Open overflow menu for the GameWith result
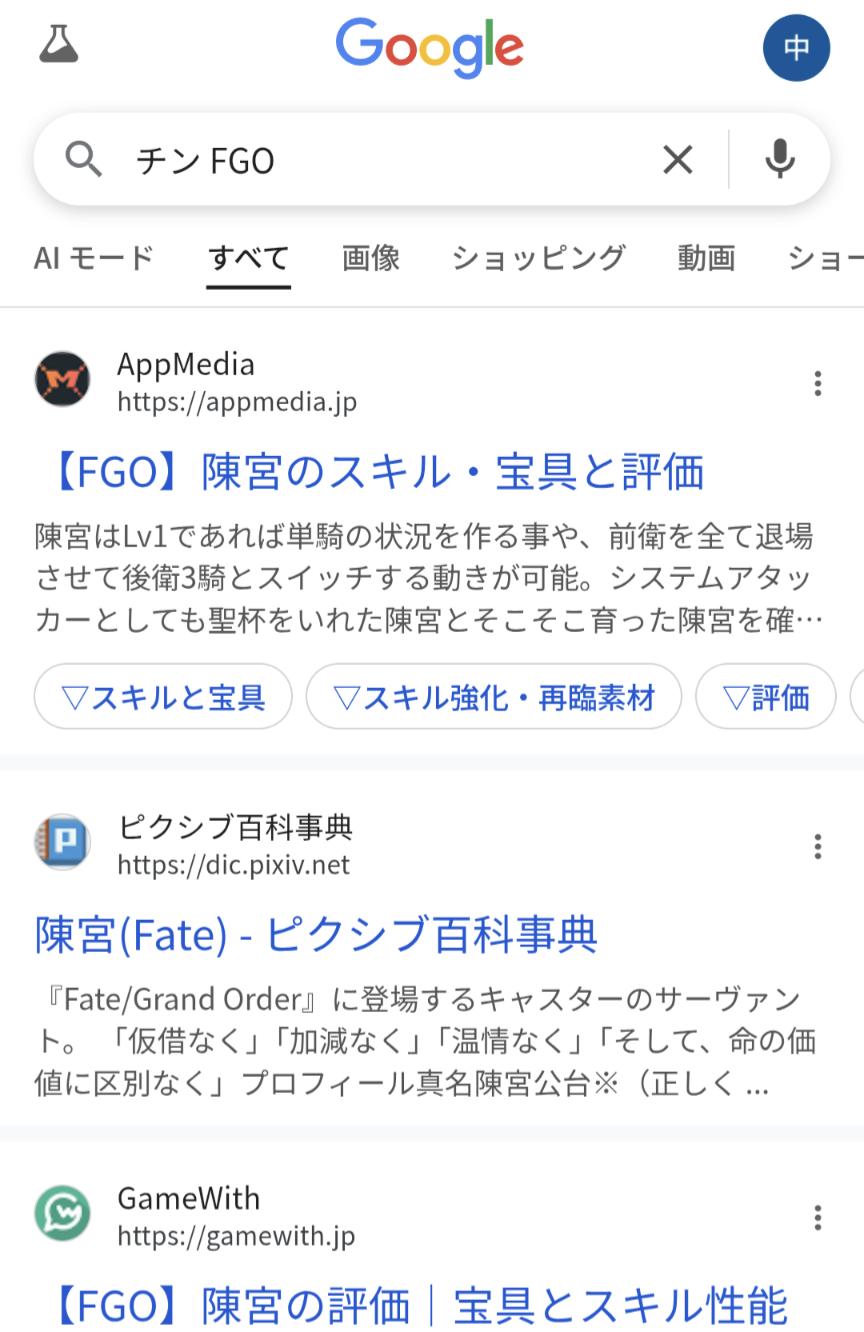This screenshot has width=864, height=1332. pyautogui.click(x=818, y=1217)
